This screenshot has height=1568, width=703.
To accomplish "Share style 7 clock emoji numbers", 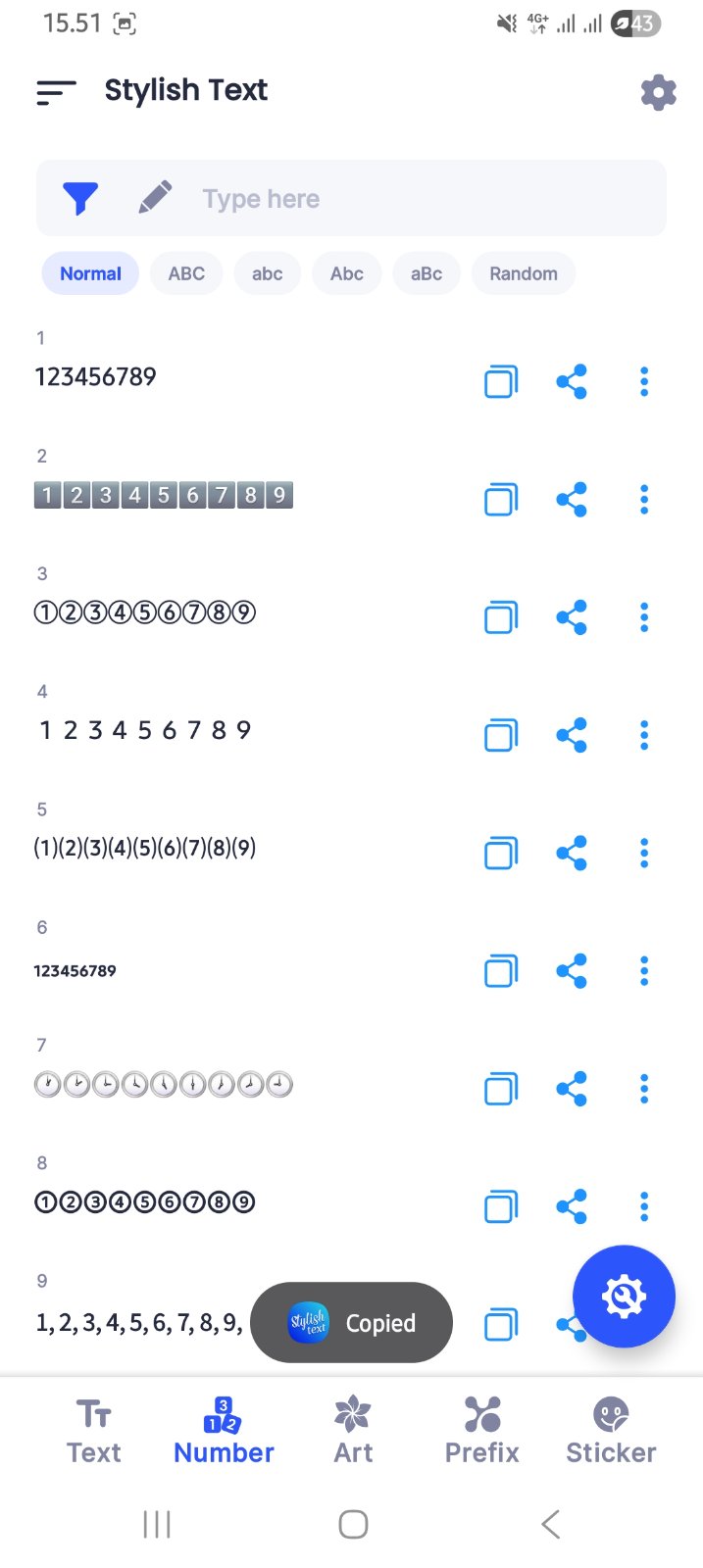I will pos(572,1089).
